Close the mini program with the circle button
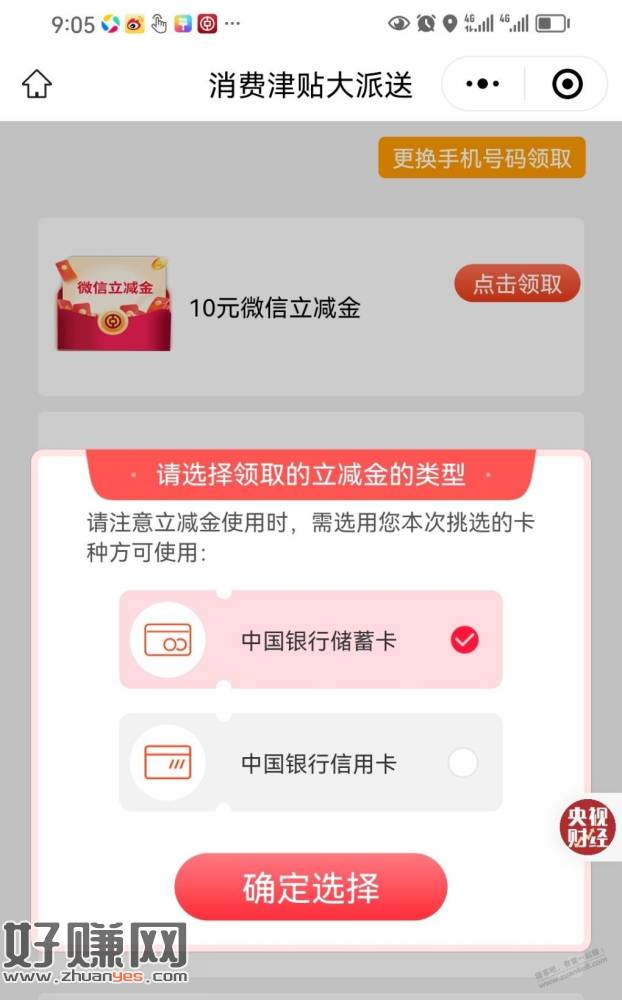 tap(567, 84)
